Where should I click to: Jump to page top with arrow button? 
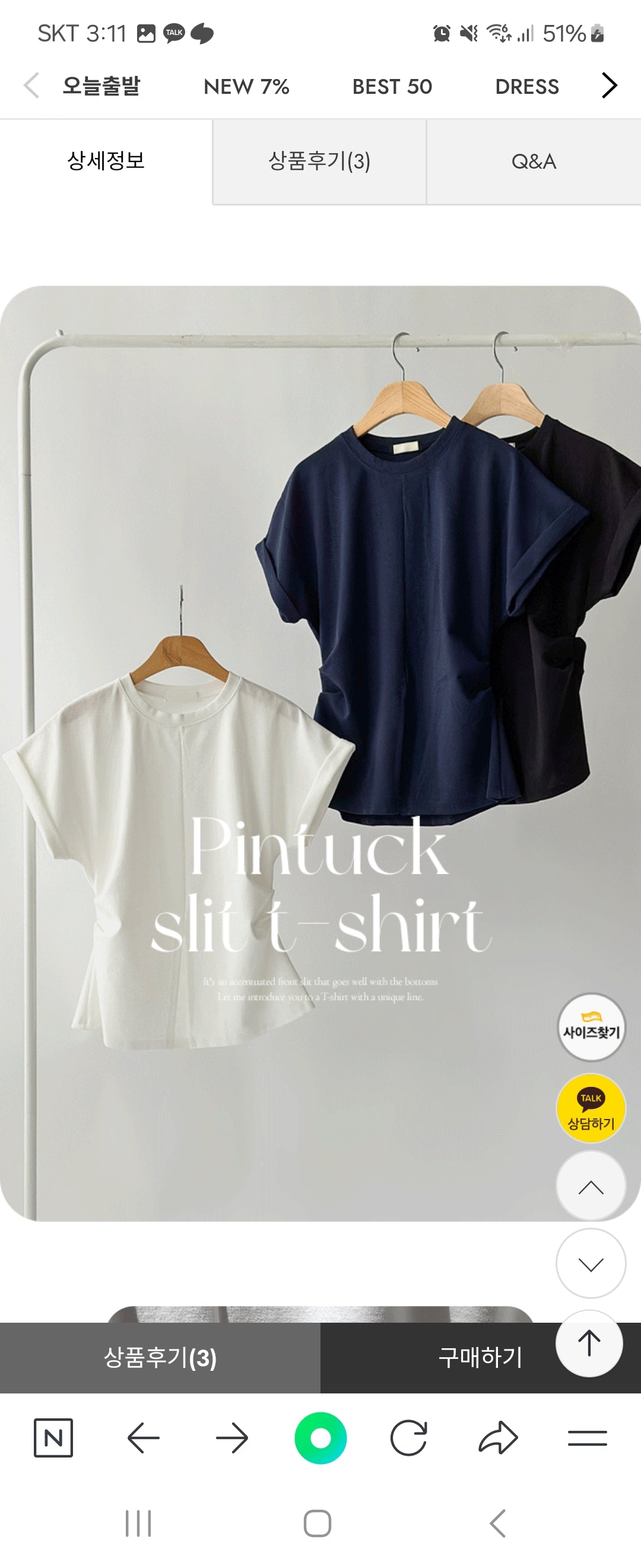point(589,1343)
